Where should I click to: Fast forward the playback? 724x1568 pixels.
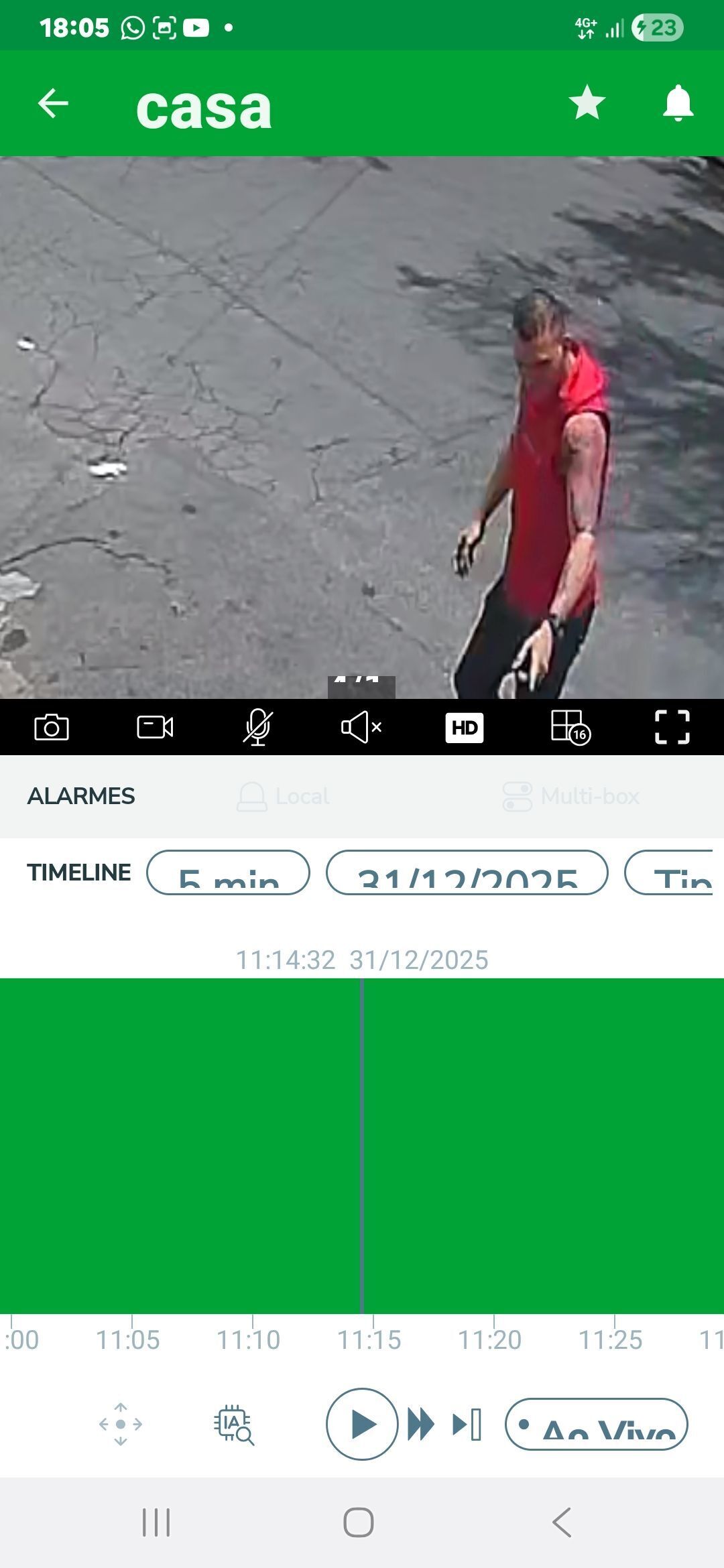421,1424
